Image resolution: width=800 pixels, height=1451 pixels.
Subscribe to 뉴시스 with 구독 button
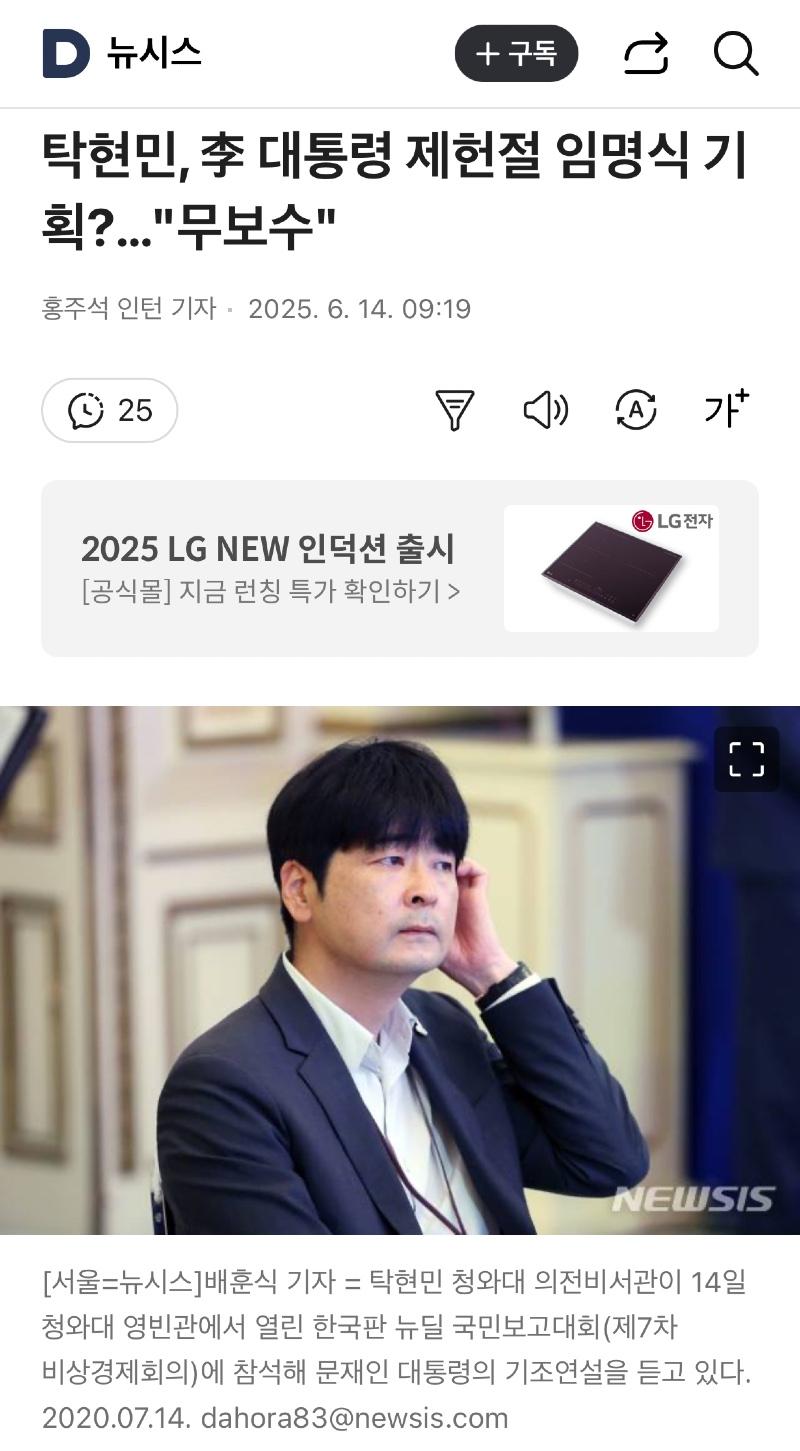coord(516,53)
